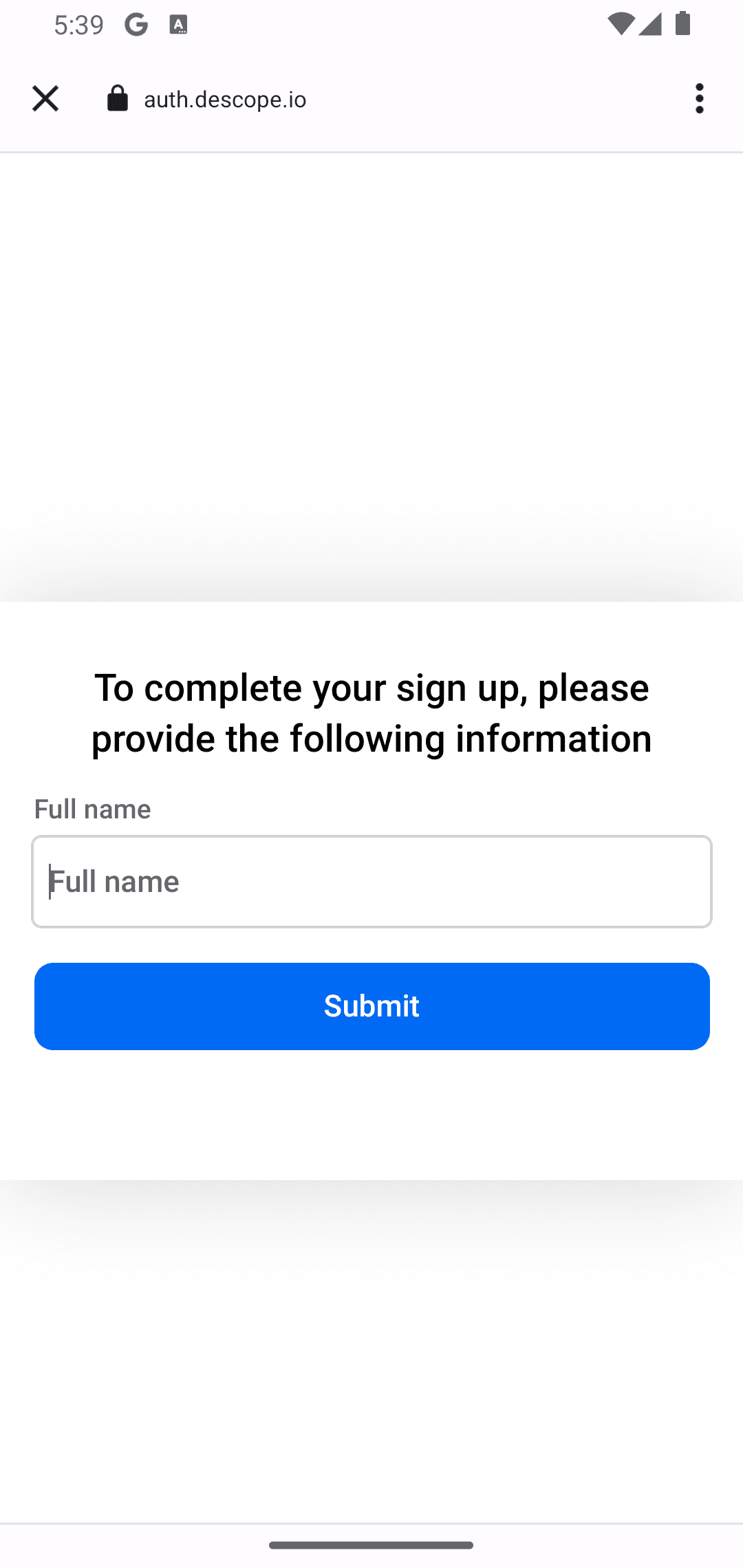Screen dimensions: 743x1568
Task: Submit the sign up form
Action: (x=371, y=1006)
